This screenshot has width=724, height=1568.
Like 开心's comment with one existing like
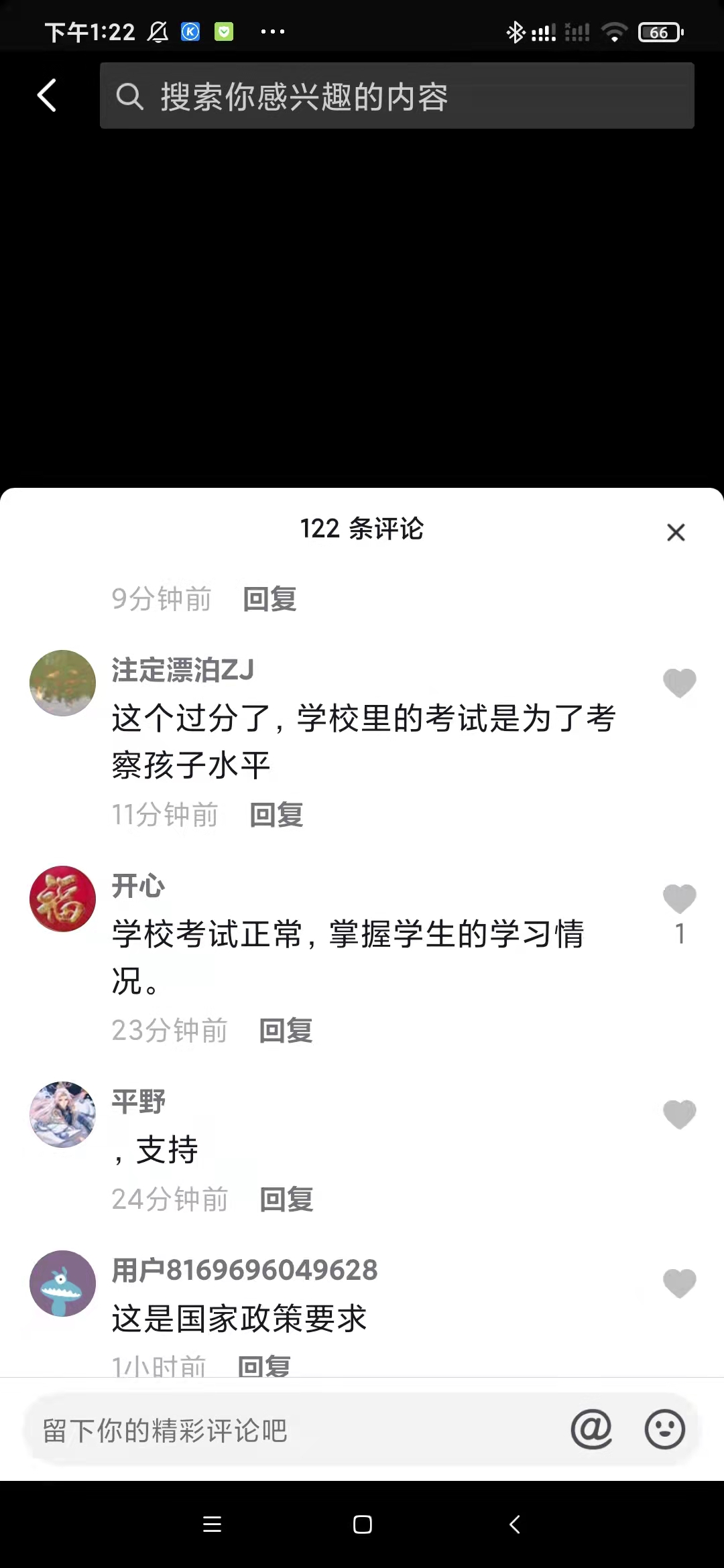(x=679, y=899)
